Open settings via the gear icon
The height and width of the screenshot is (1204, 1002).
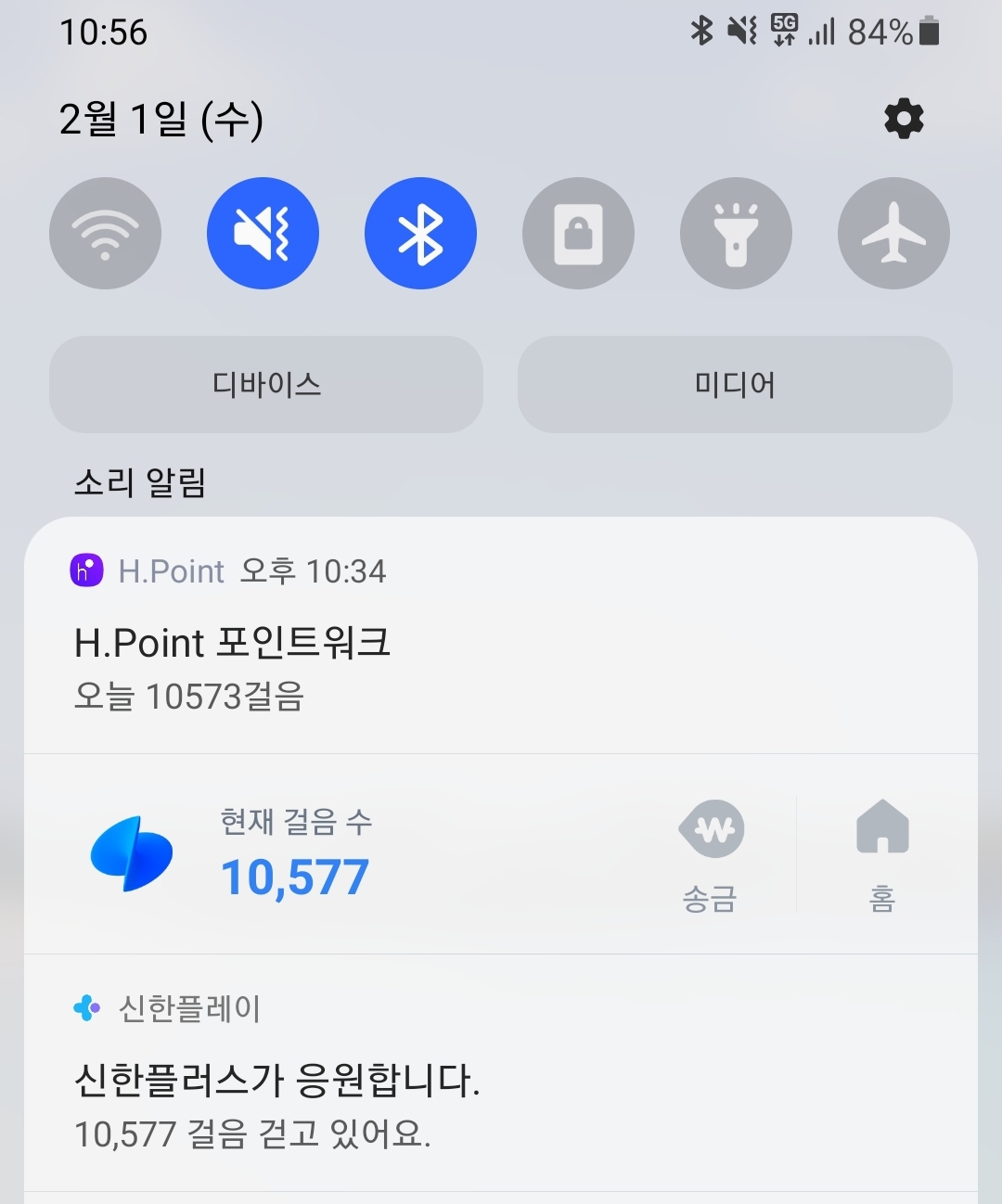click(x=904, y=120)
